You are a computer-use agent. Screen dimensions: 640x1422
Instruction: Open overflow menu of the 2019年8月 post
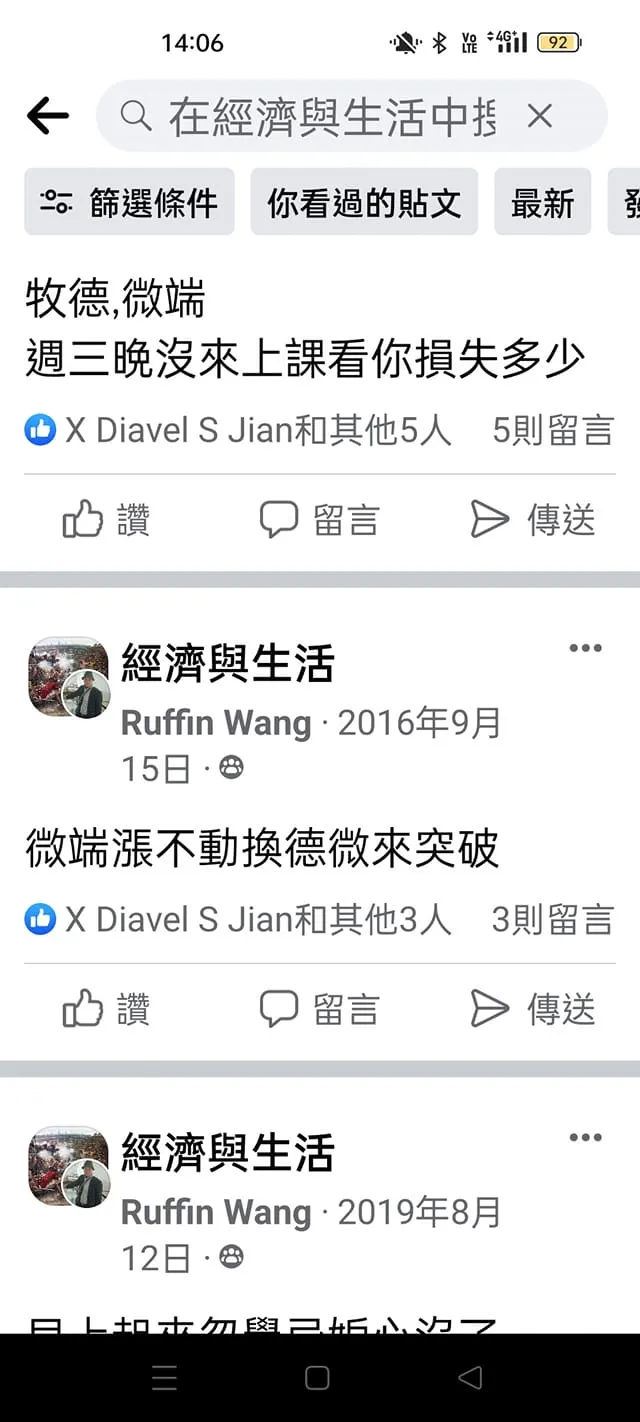(585, 1137)
